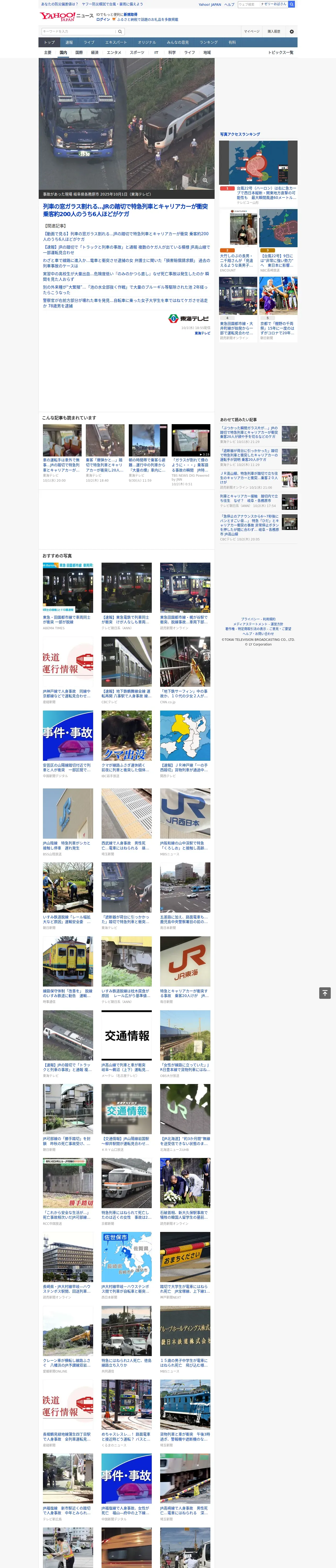Open 購入履歴
The image size is (336, 1568).
pyautogui.click(x=274, y=32)
